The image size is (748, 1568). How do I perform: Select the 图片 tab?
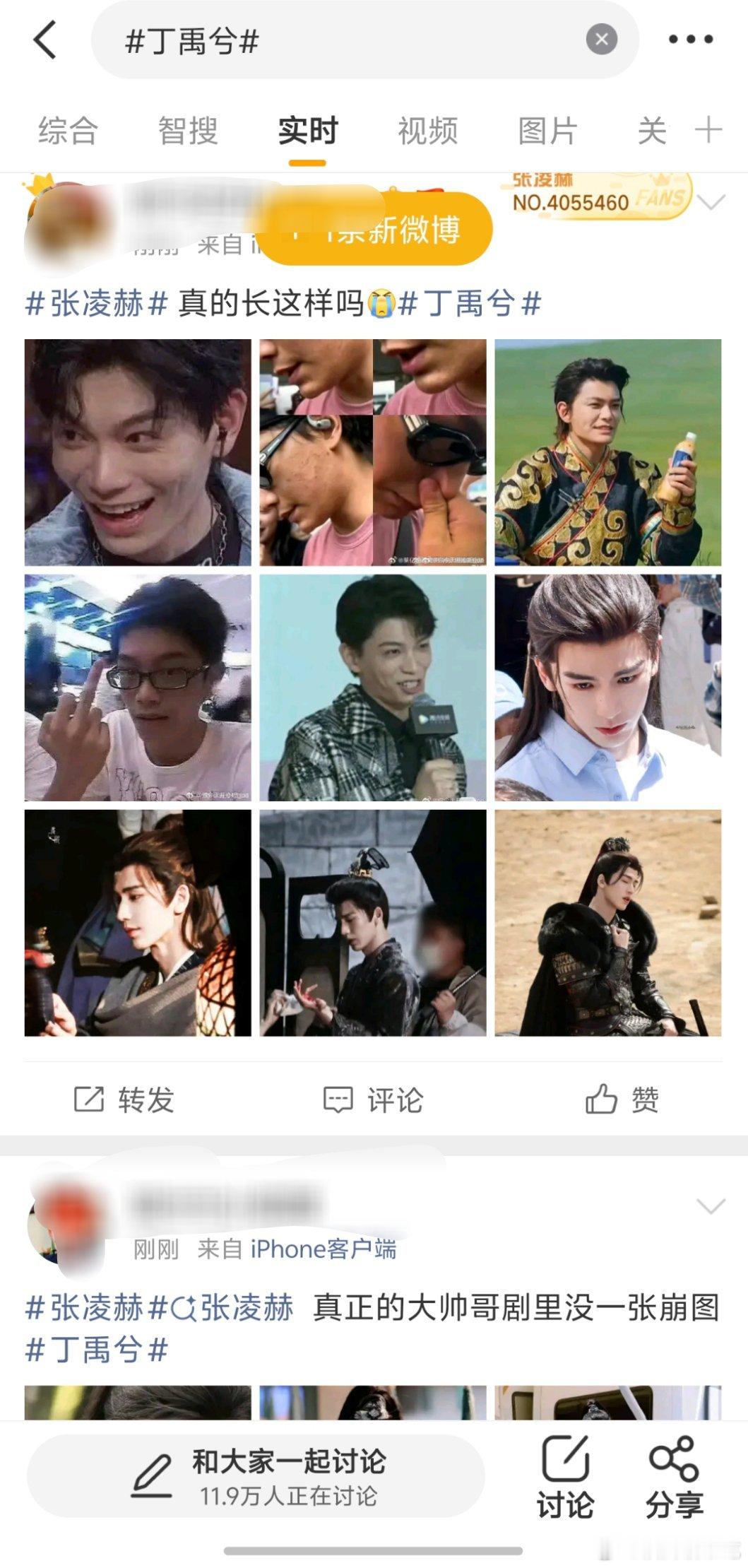pos(547,131)
